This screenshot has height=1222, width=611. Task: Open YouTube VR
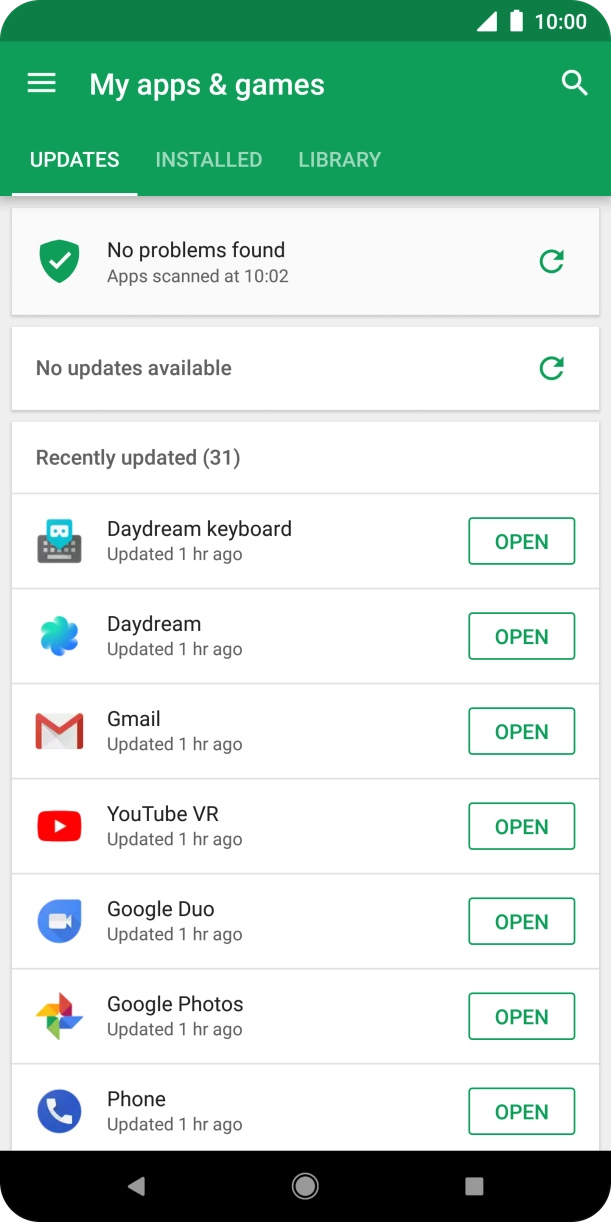point(521,826)
